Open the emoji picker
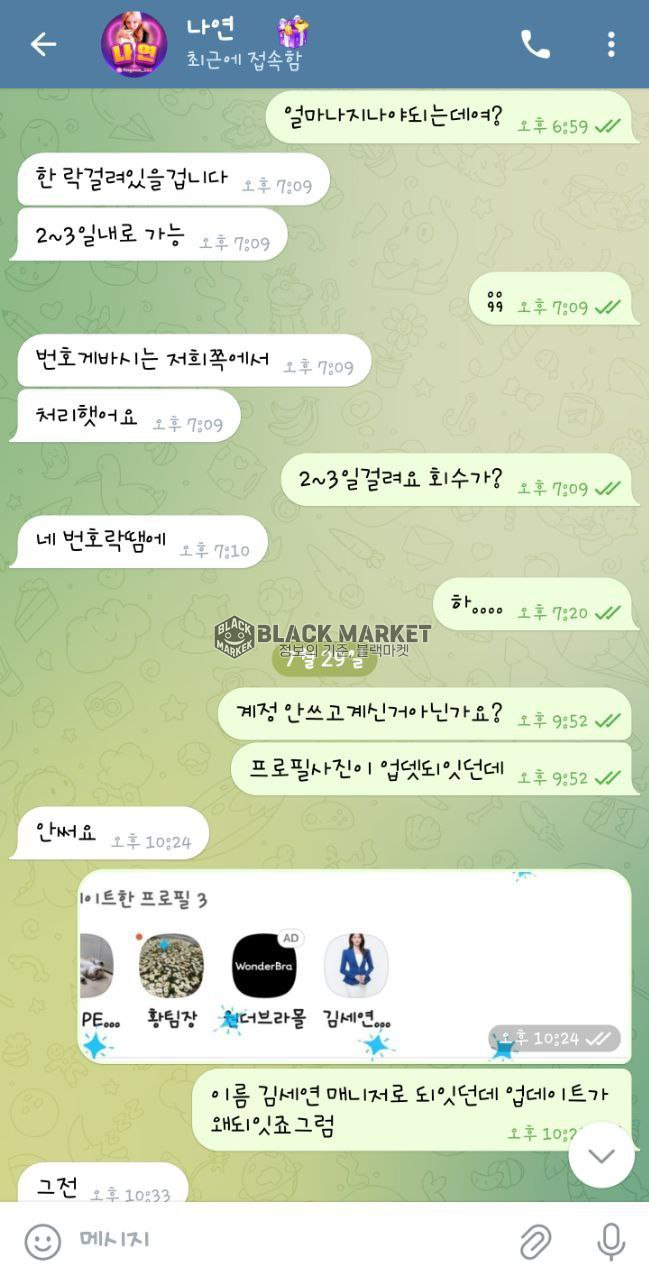Viewport: 649px width, 1280px height. (x=42, y=1242)
